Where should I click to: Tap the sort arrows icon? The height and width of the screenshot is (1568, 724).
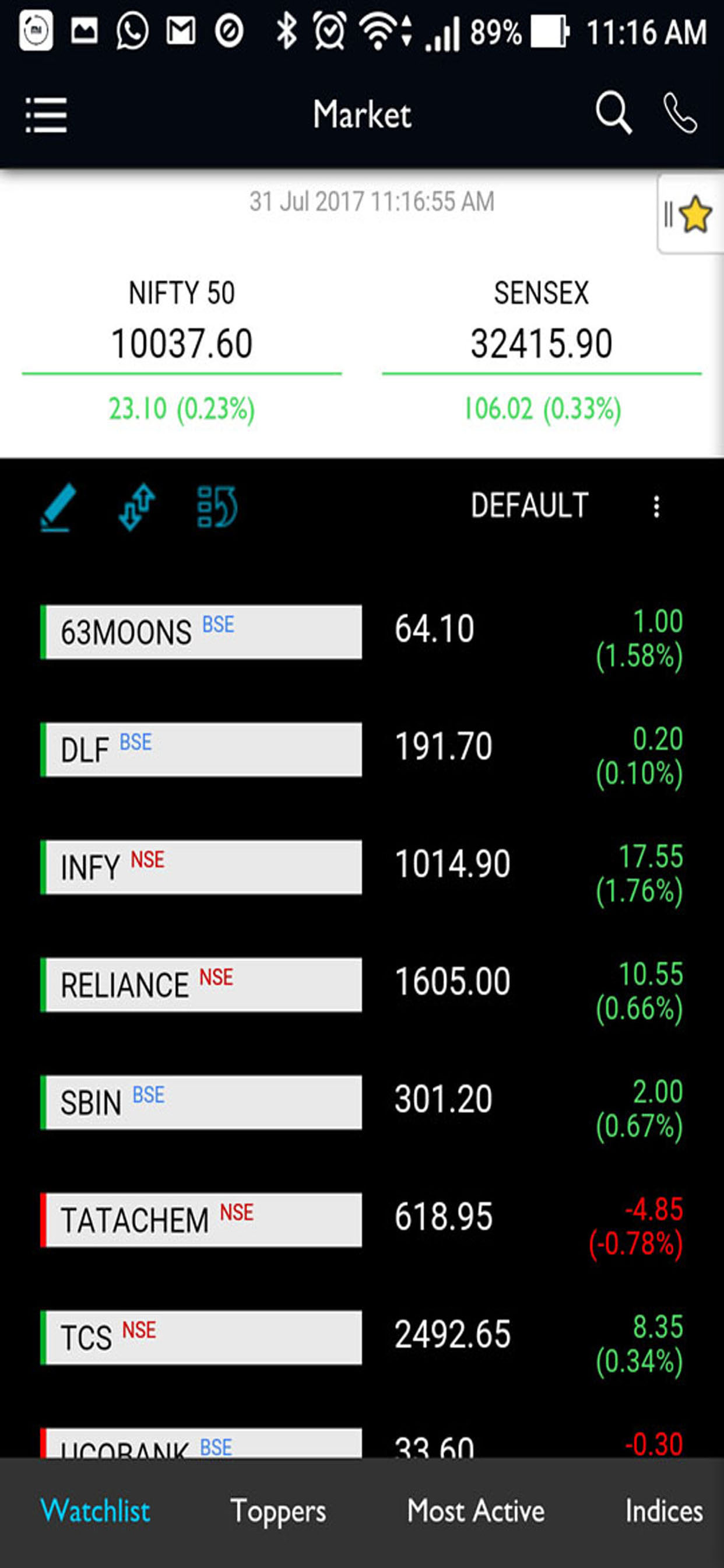click(137, 507)
